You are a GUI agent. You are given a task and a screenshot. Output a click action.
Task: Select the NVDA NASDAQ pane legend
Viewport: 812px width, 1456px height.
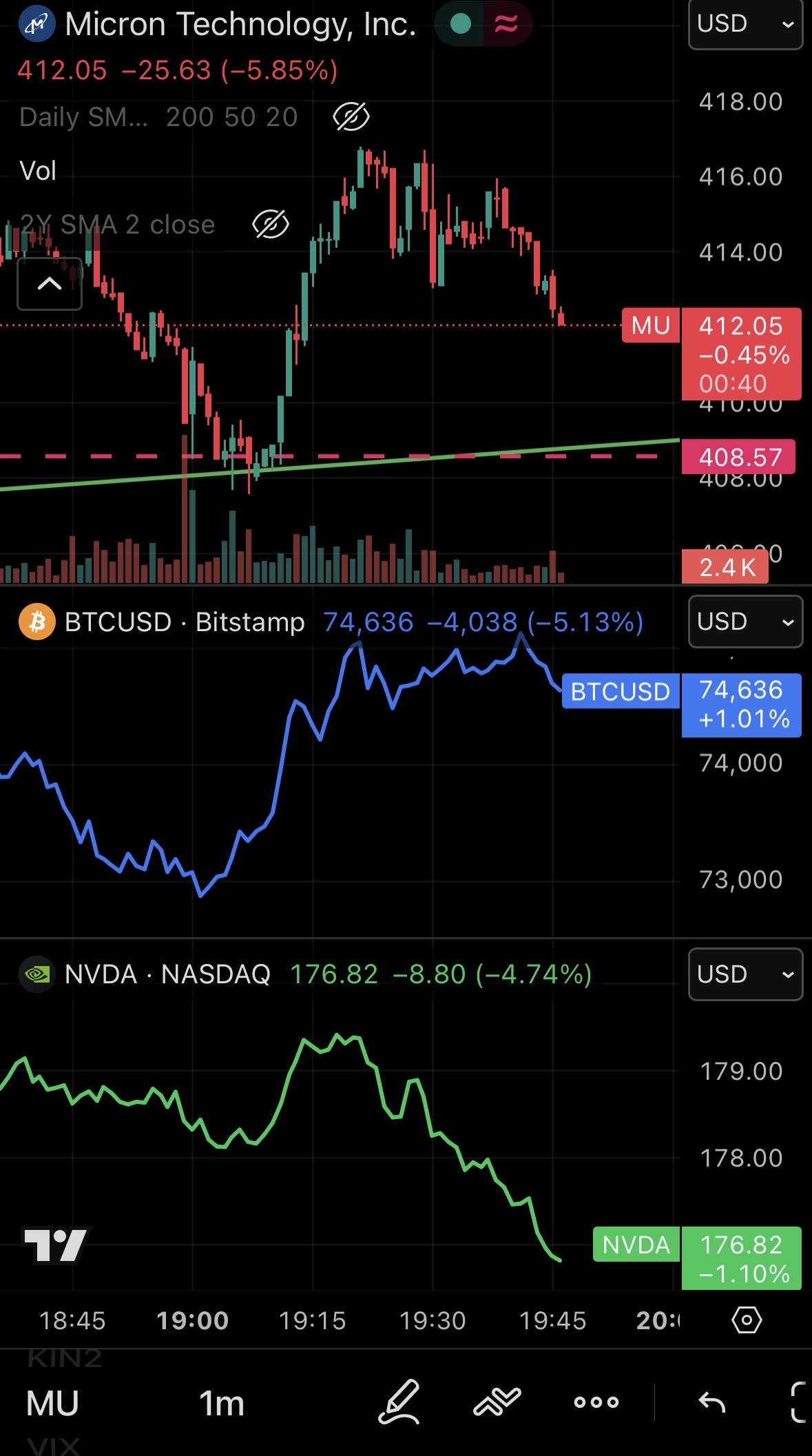pos(167,974)
